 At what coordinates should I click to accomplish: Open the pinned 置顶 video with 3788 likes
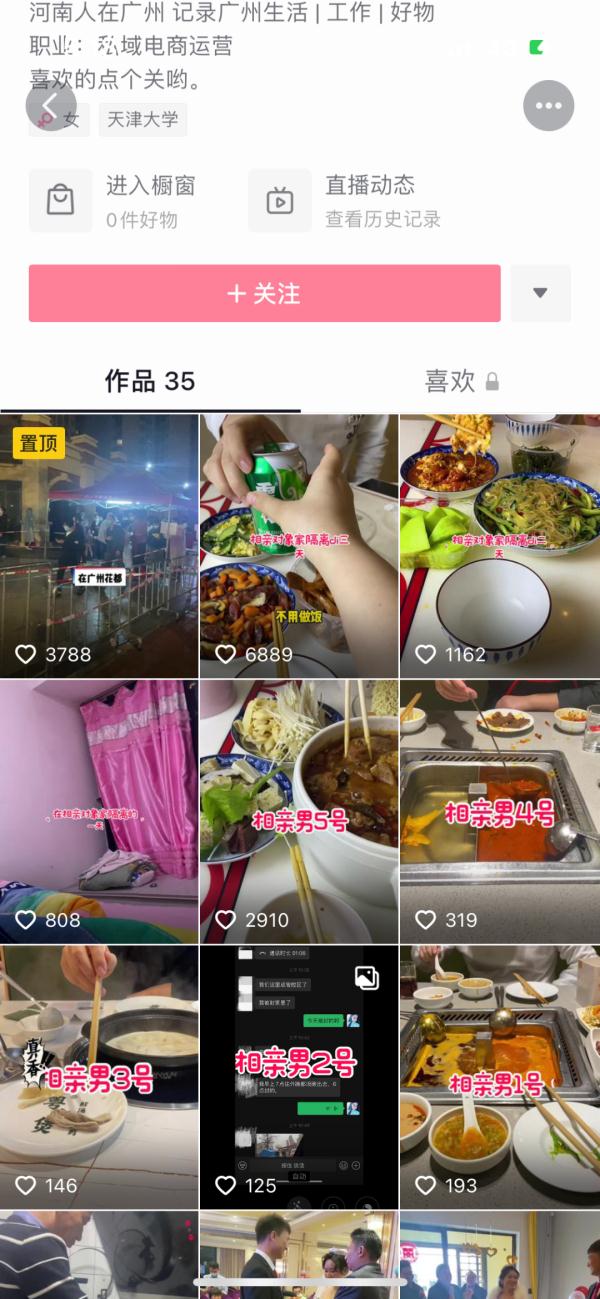click(99, 546)
